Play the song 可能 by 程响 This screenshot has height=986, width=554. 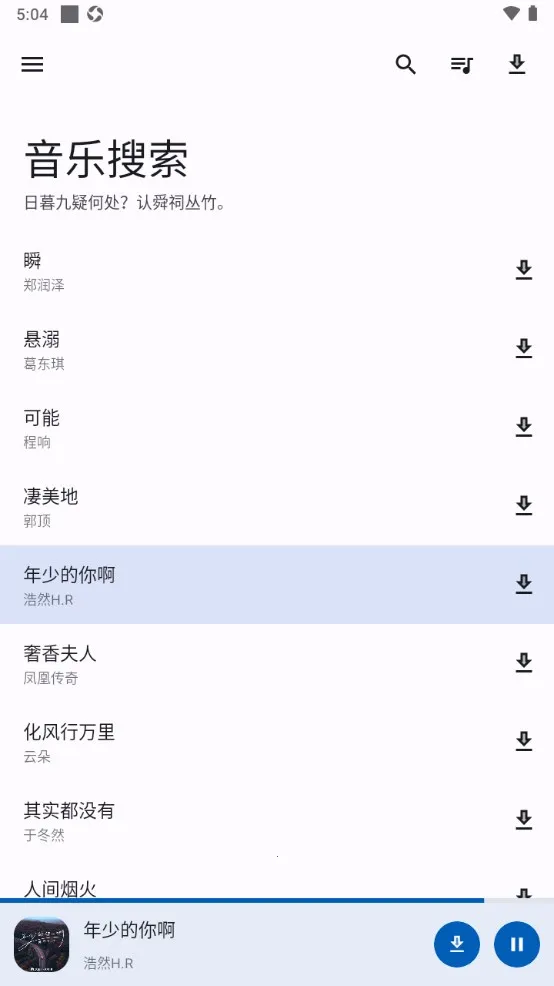[277, 428]
